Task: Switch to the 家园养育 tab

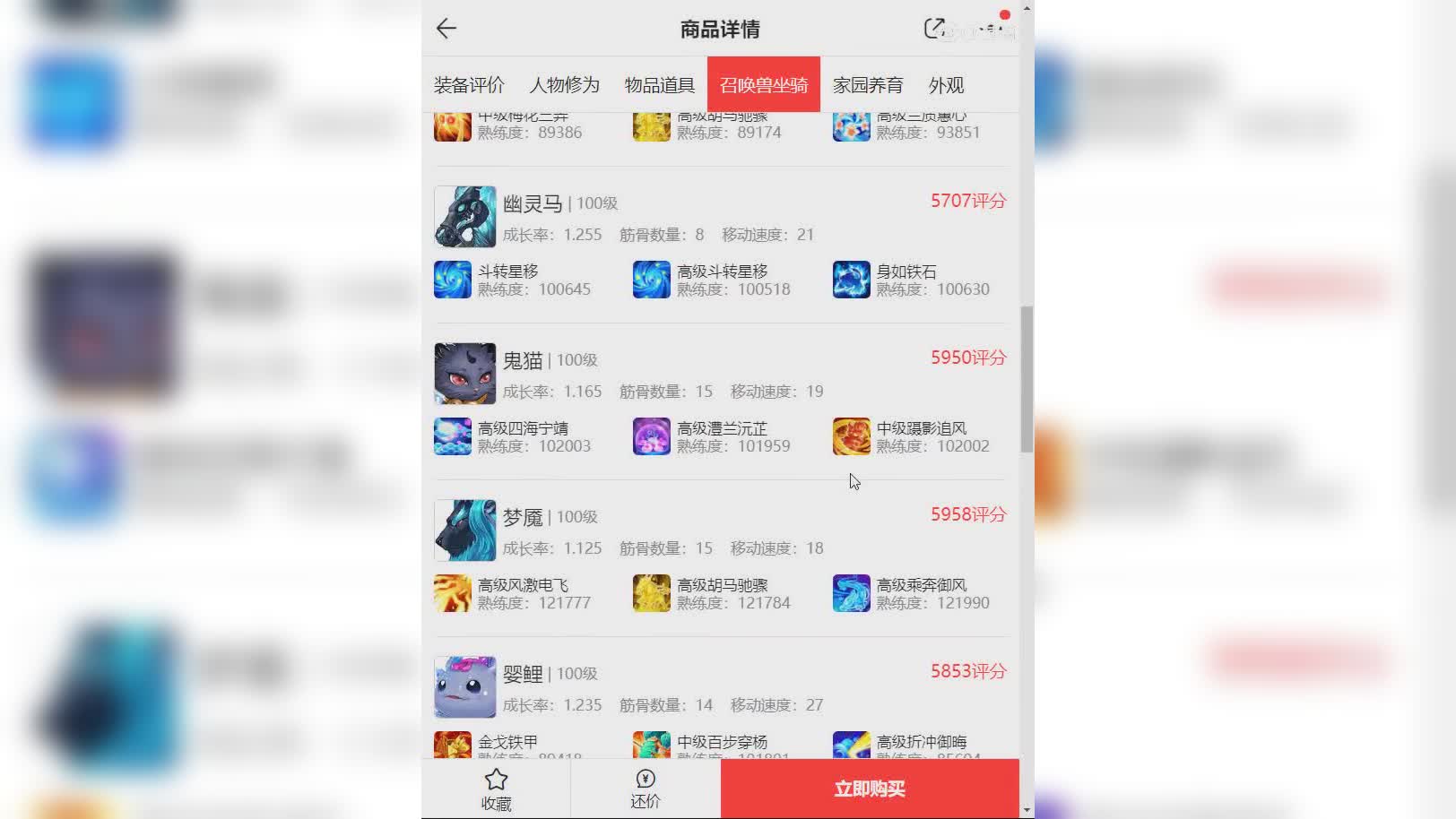Action: click(x=867, y=85)
